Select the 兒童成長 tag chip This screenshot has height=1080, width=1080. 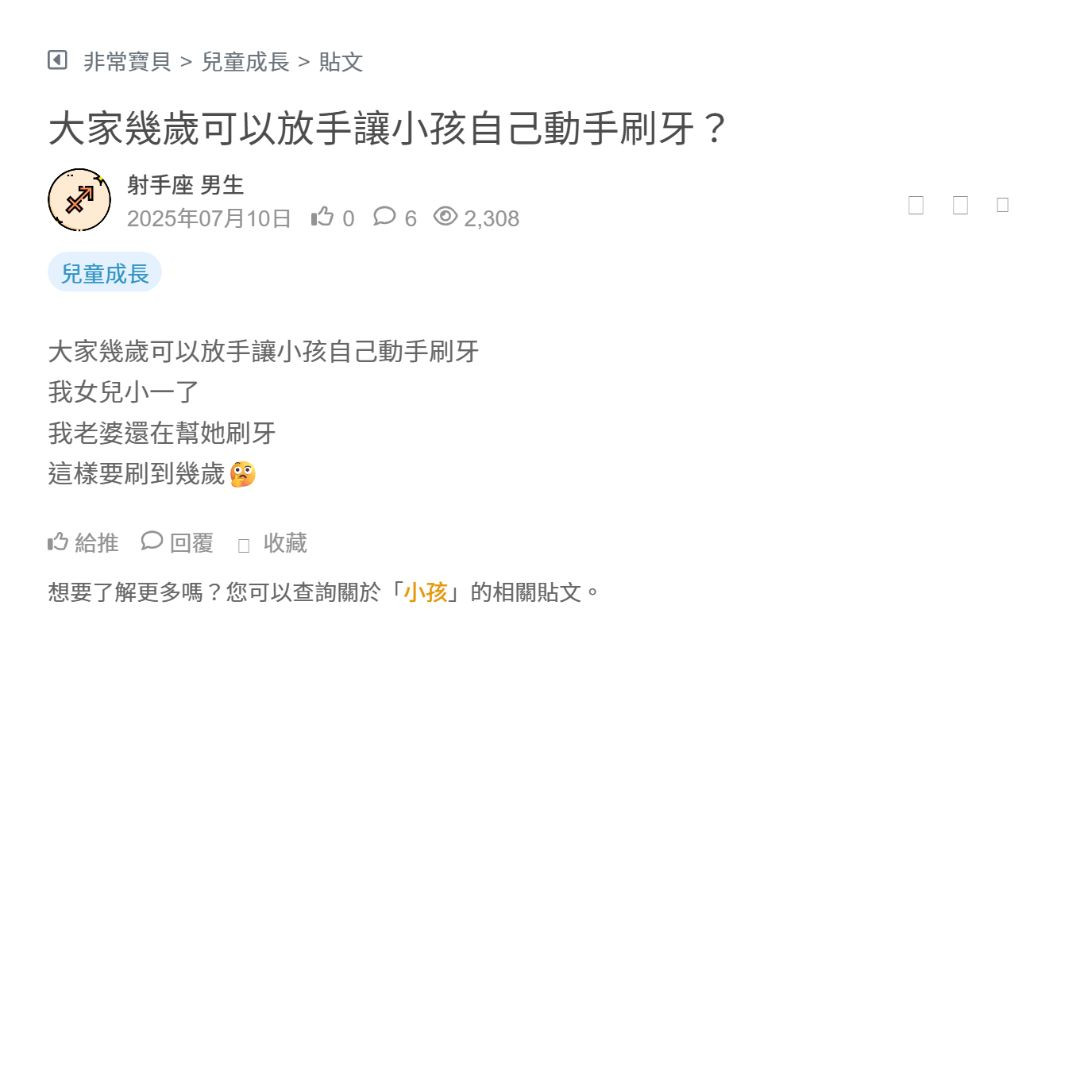(x=105, y=273)
